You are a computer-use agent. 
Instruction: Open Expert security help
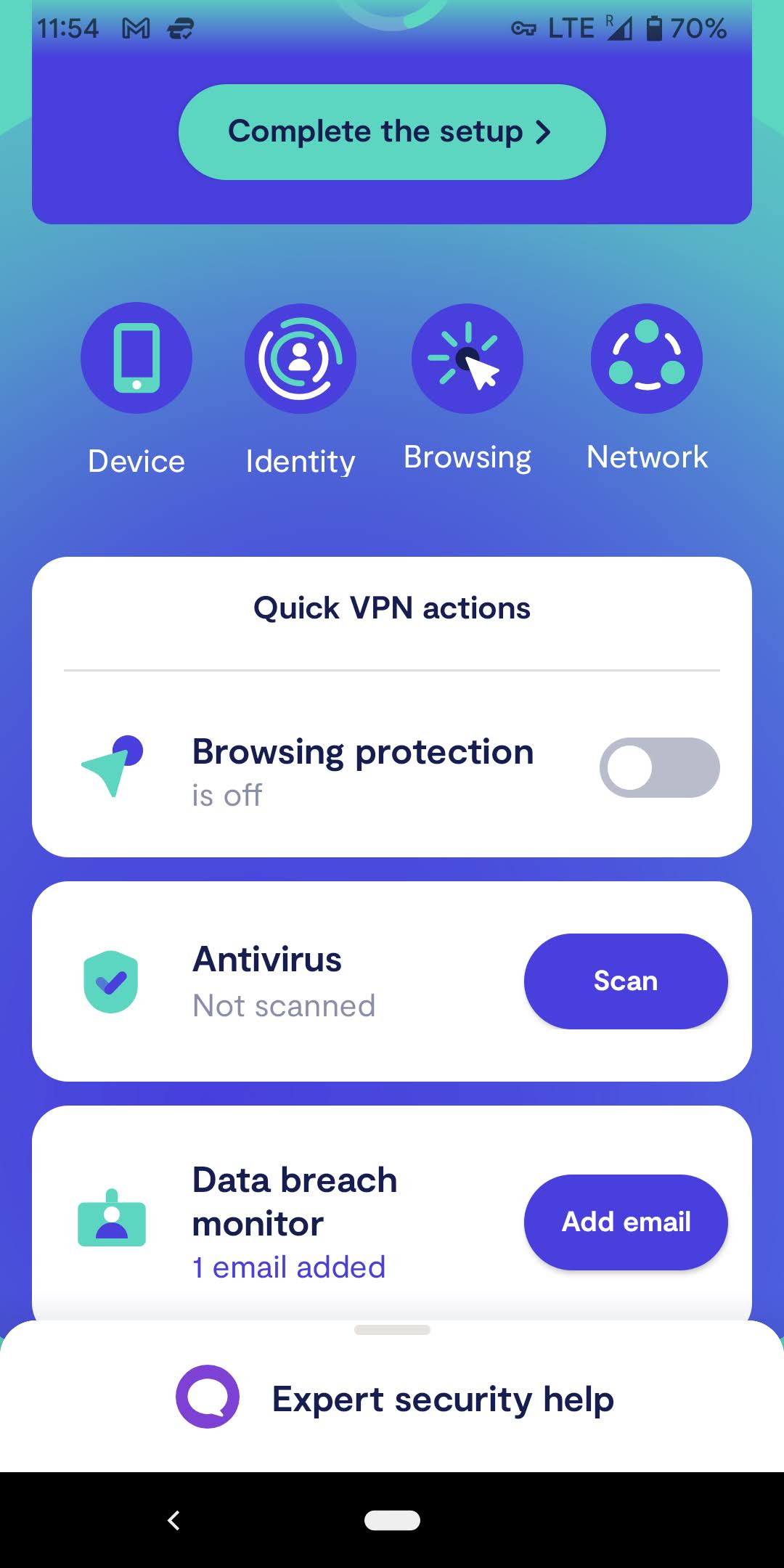[x=396, y=1398]
